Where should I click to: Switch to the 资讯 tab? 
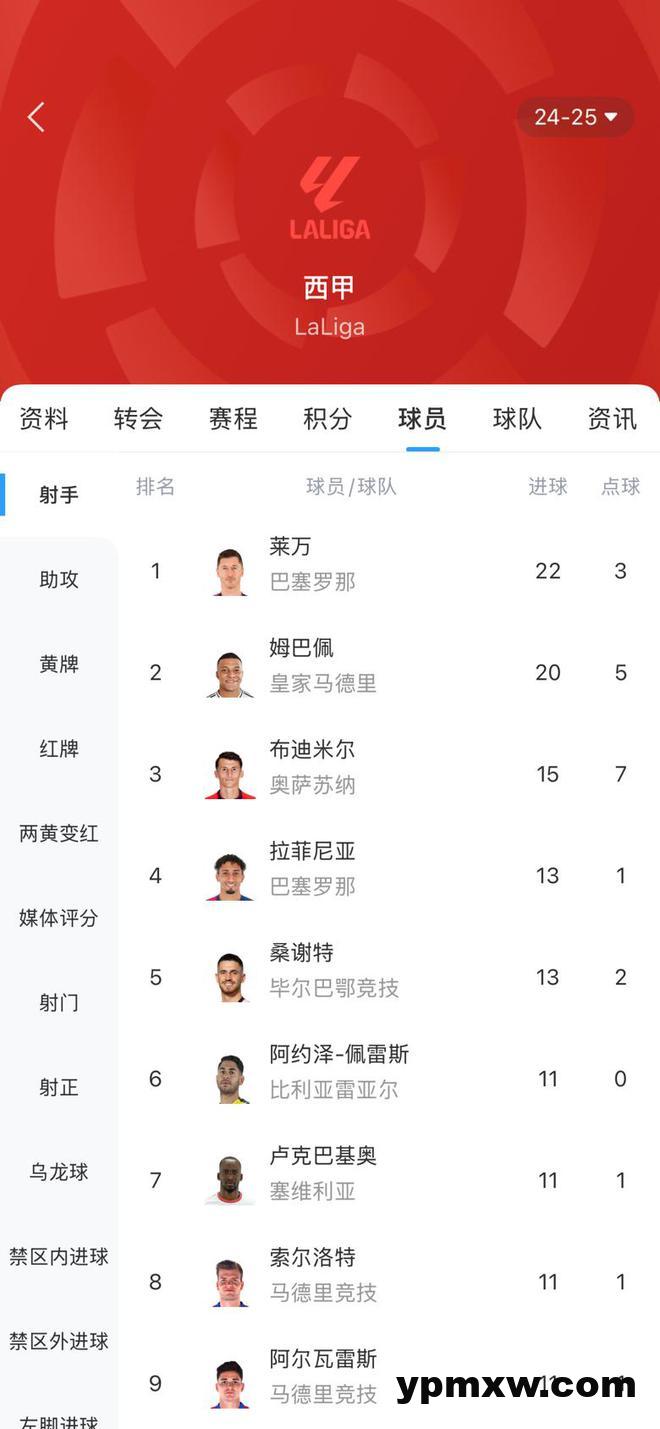tap(612, 418)
